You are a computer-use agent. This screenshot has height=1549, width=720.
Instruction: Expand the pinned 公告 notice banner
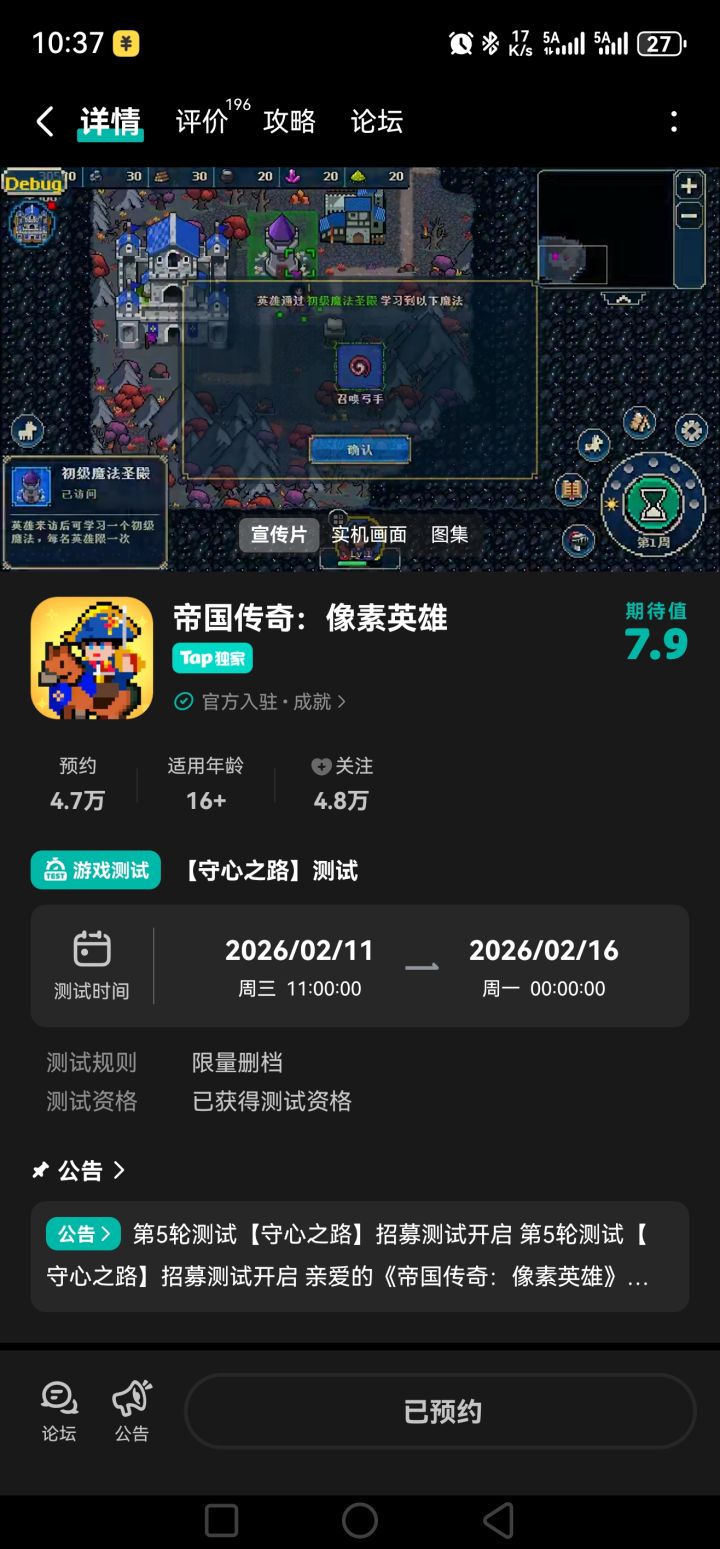[360, 1256]
